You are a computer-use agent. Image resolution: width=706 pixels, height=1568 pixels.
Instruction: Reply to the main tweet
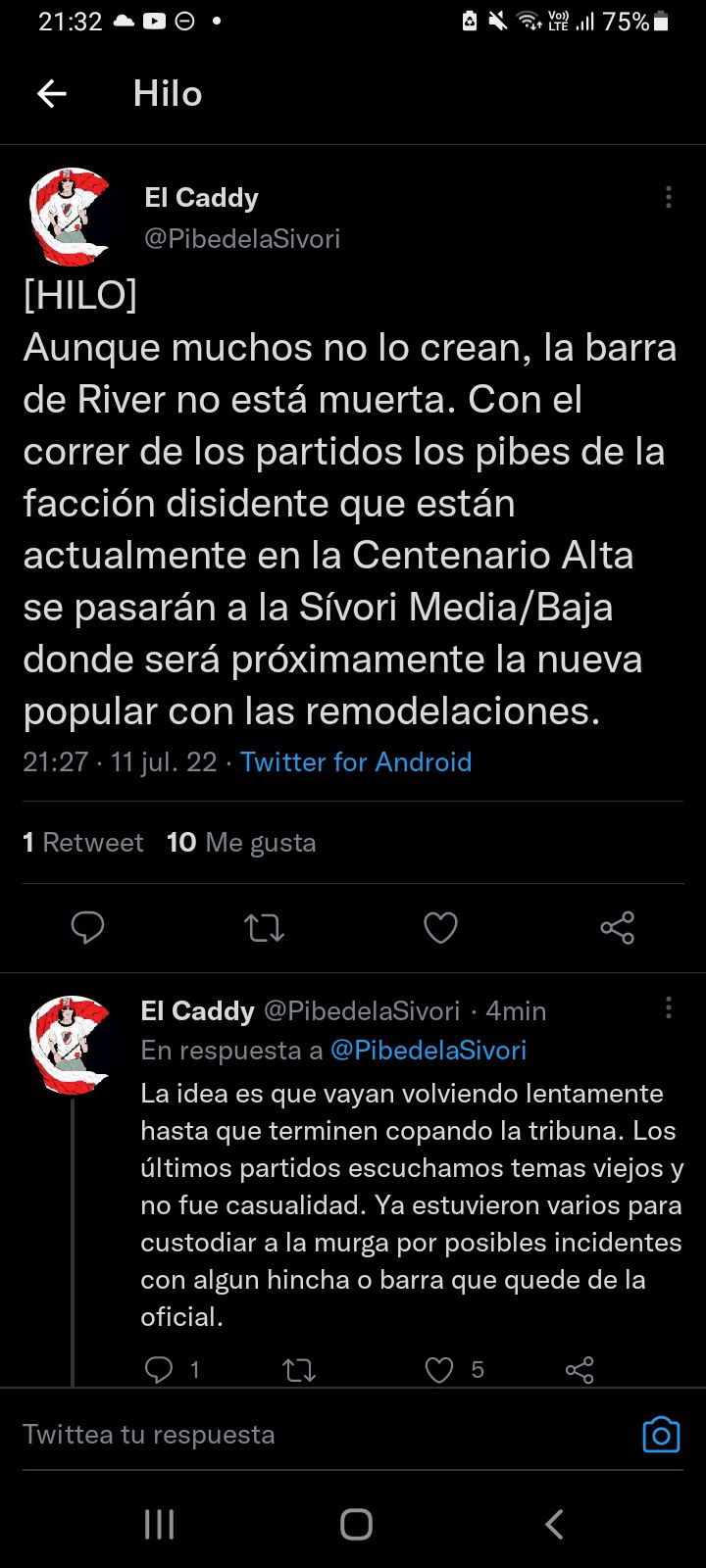click(88, 927)
